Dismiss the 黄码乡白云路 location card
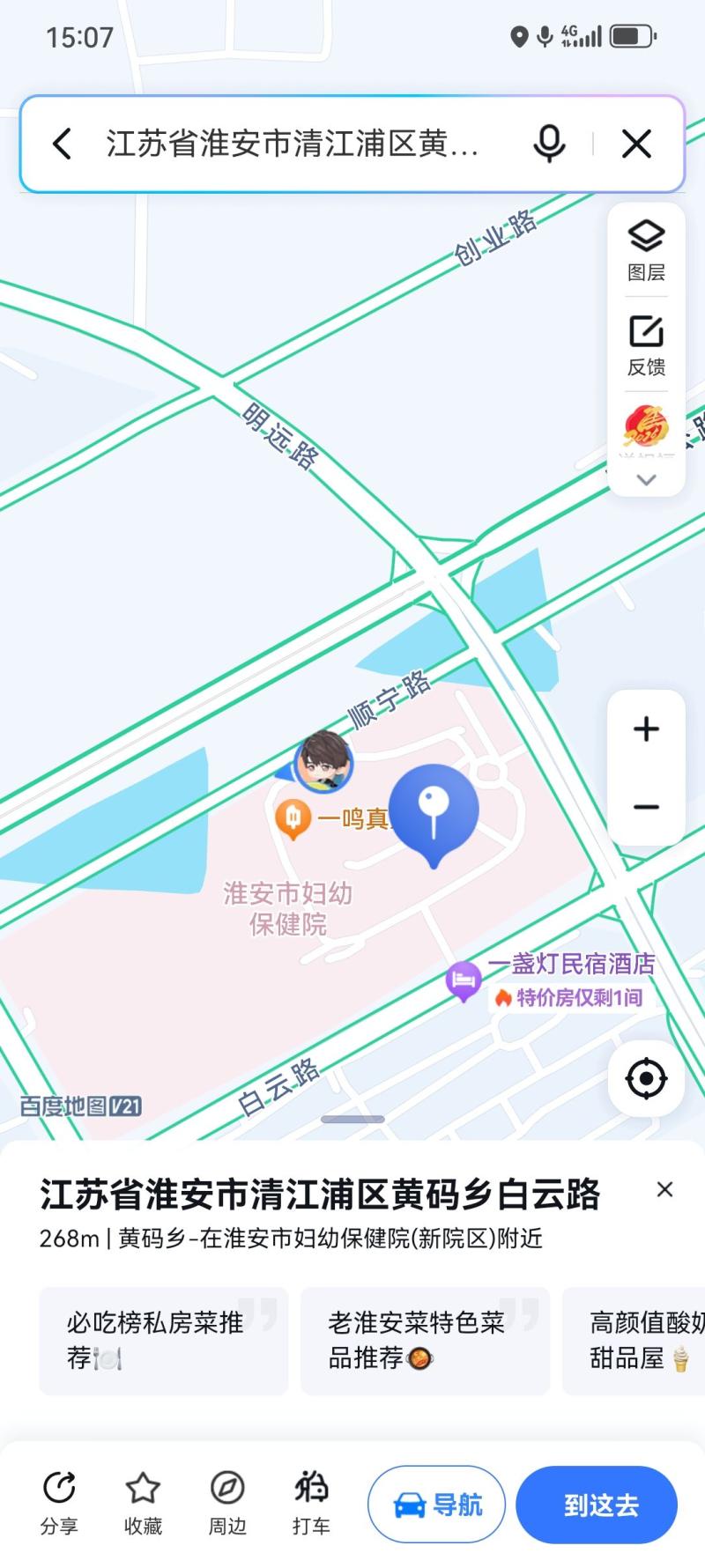 pos(665,1189)
